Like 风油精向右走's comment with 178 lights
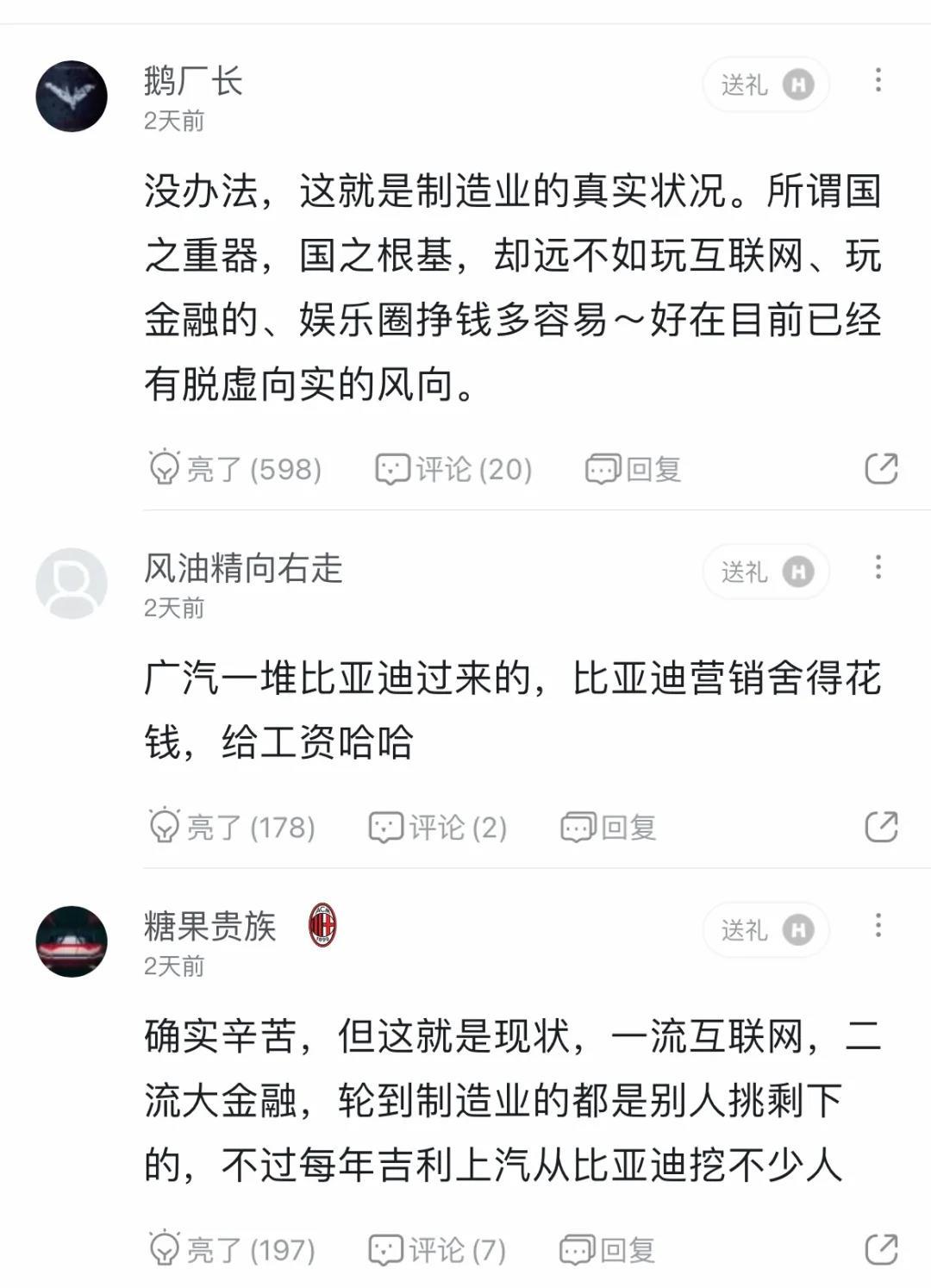 (232, 827)
